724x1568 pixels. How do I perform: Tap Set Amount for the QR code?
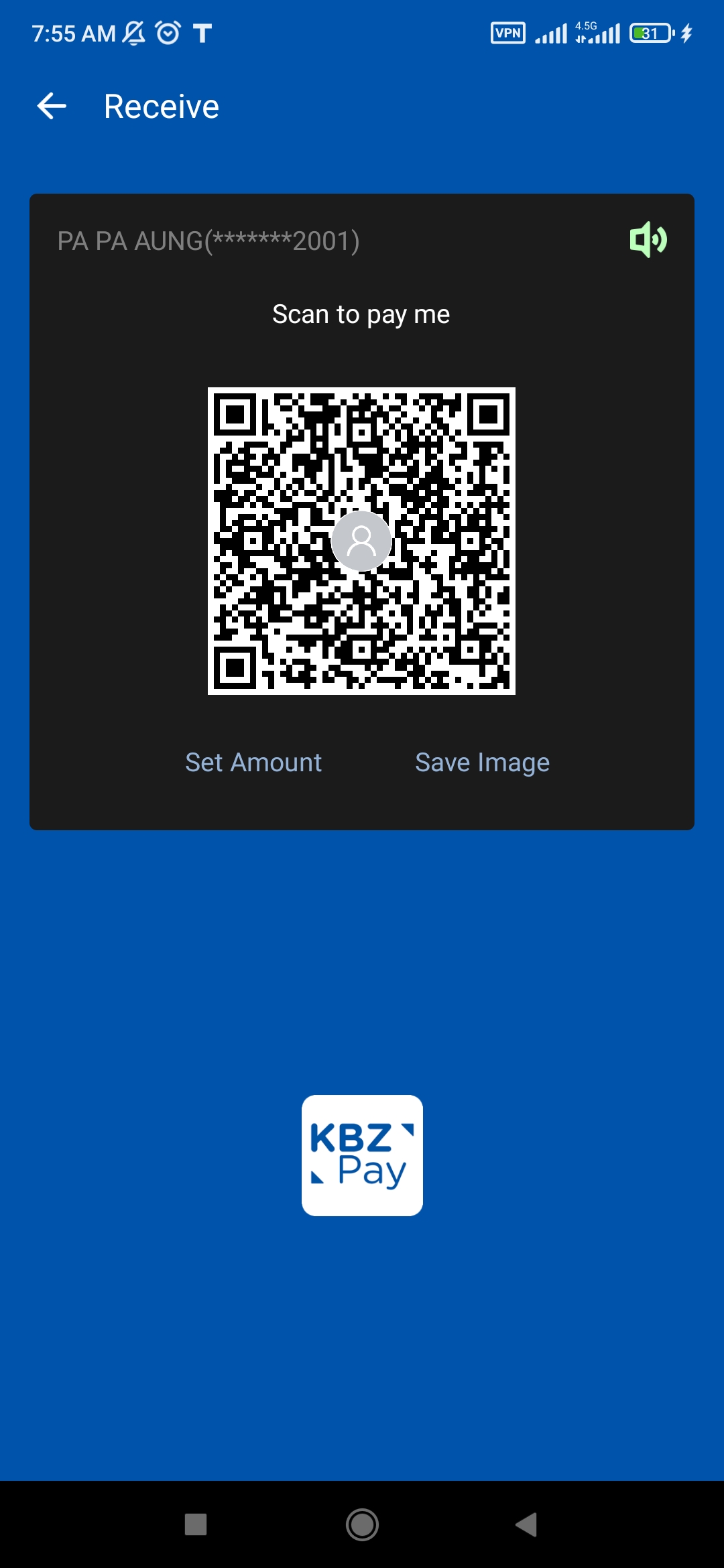253,763
